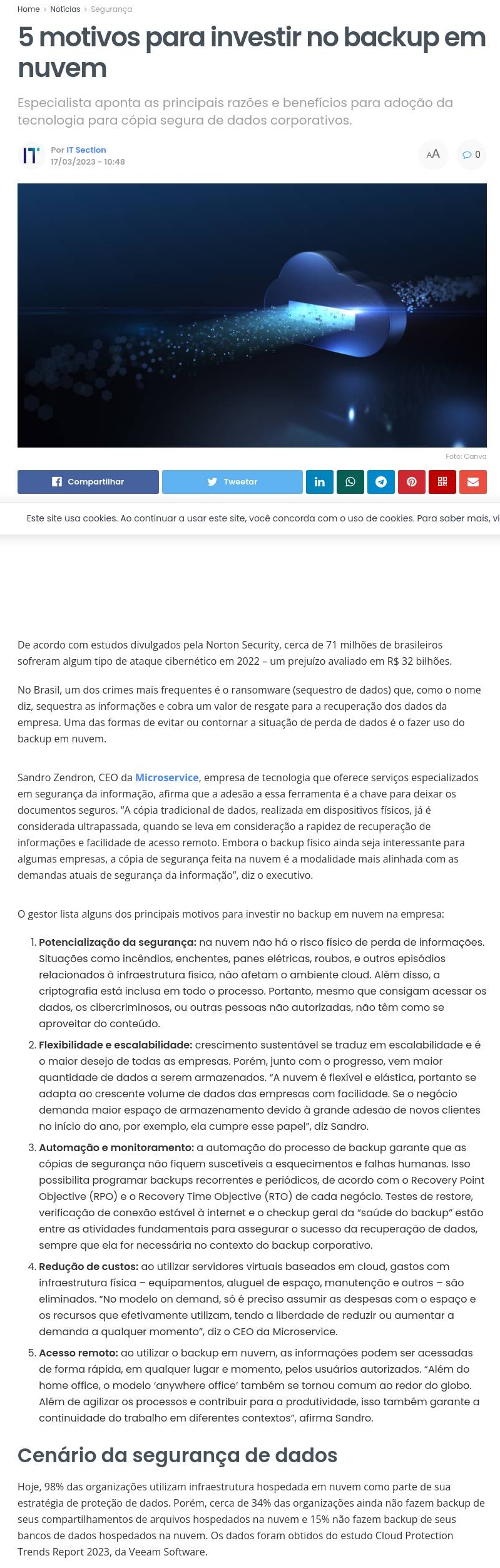Share this article by email
Viewport: 500px width, 1568px height.
pyautogui.click(x=473, y=482)
